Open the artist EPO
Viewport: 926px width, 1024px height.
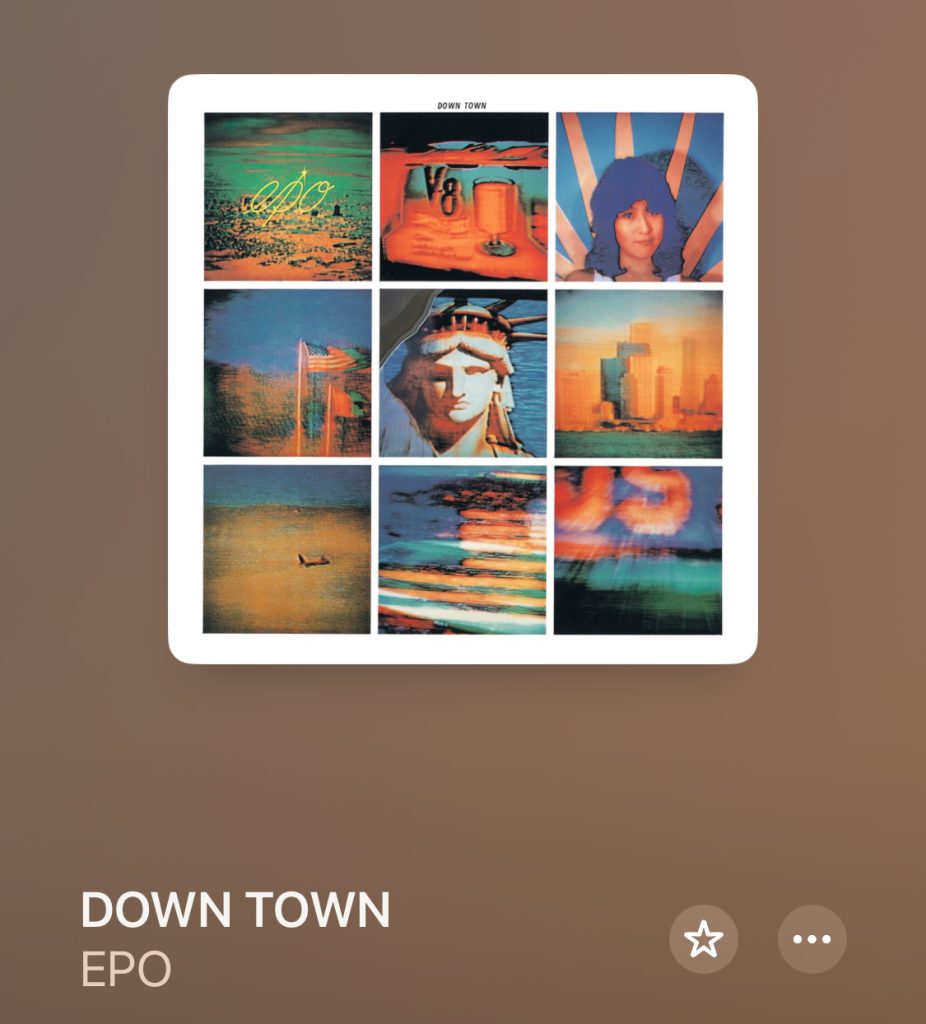pyautogui.click(x=126, y=970)
